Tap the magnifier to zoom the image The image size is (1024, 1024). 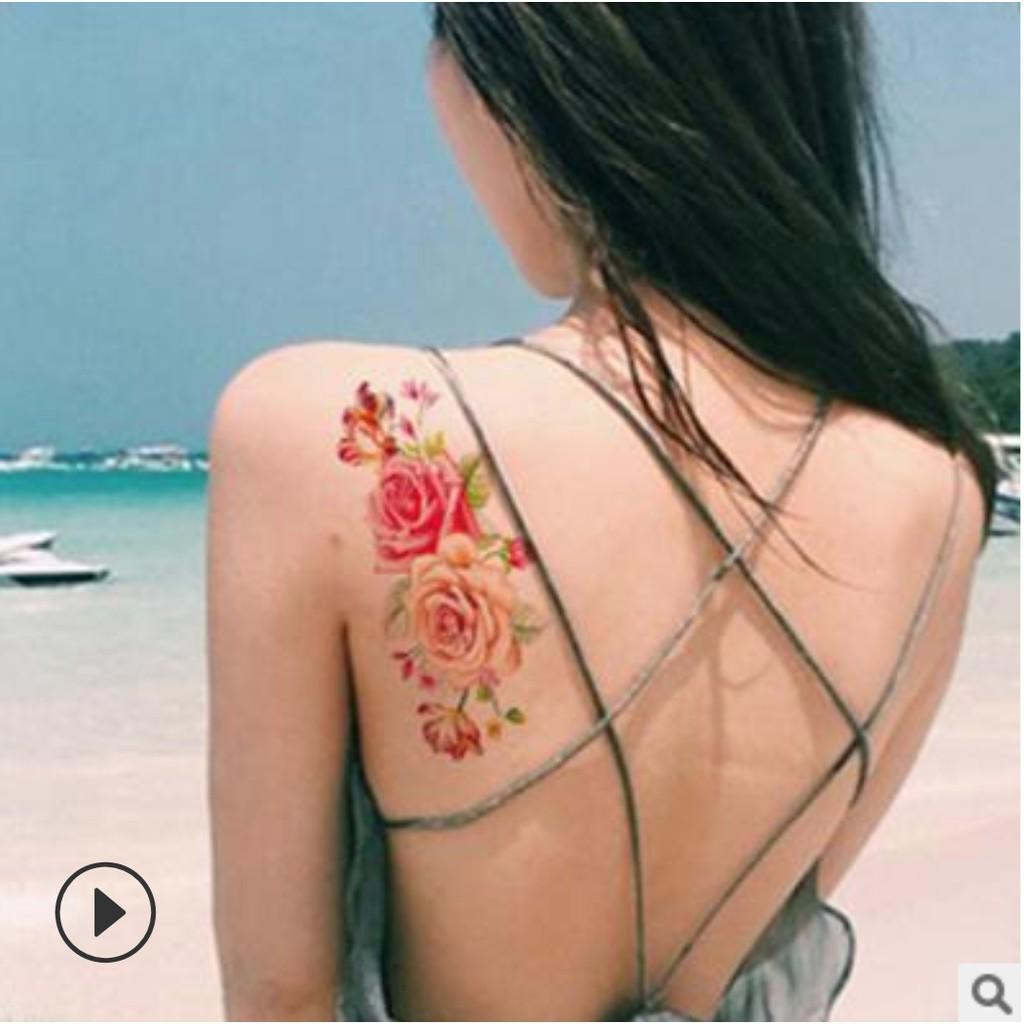click(991, 993)
